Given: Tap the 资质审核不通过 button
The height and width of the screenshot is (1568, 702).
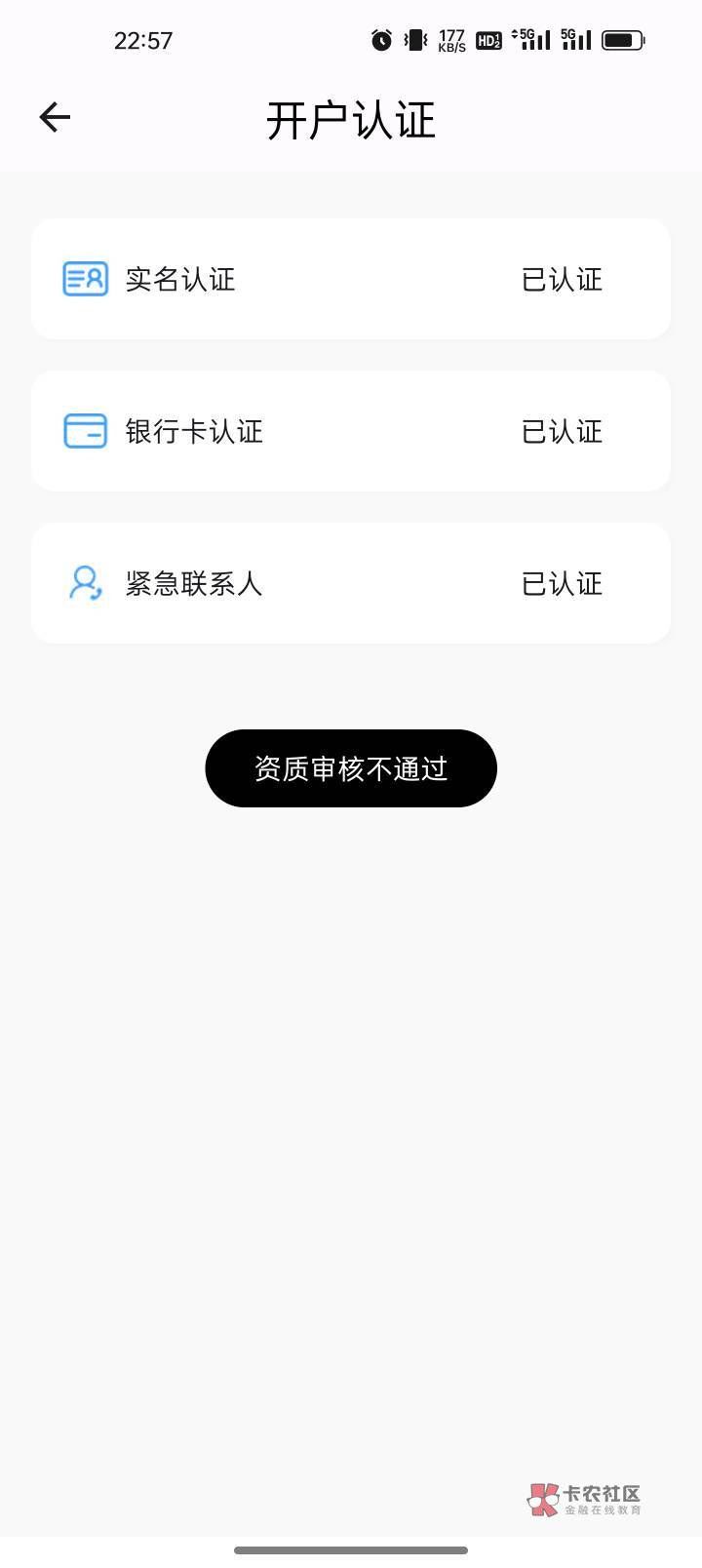Looking at the screenshot, I should (351, 768).
